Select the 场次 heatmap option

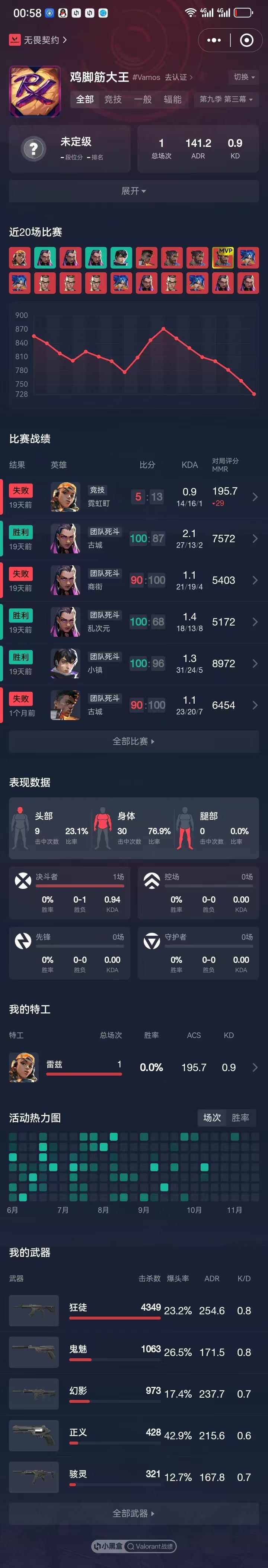212,1118
